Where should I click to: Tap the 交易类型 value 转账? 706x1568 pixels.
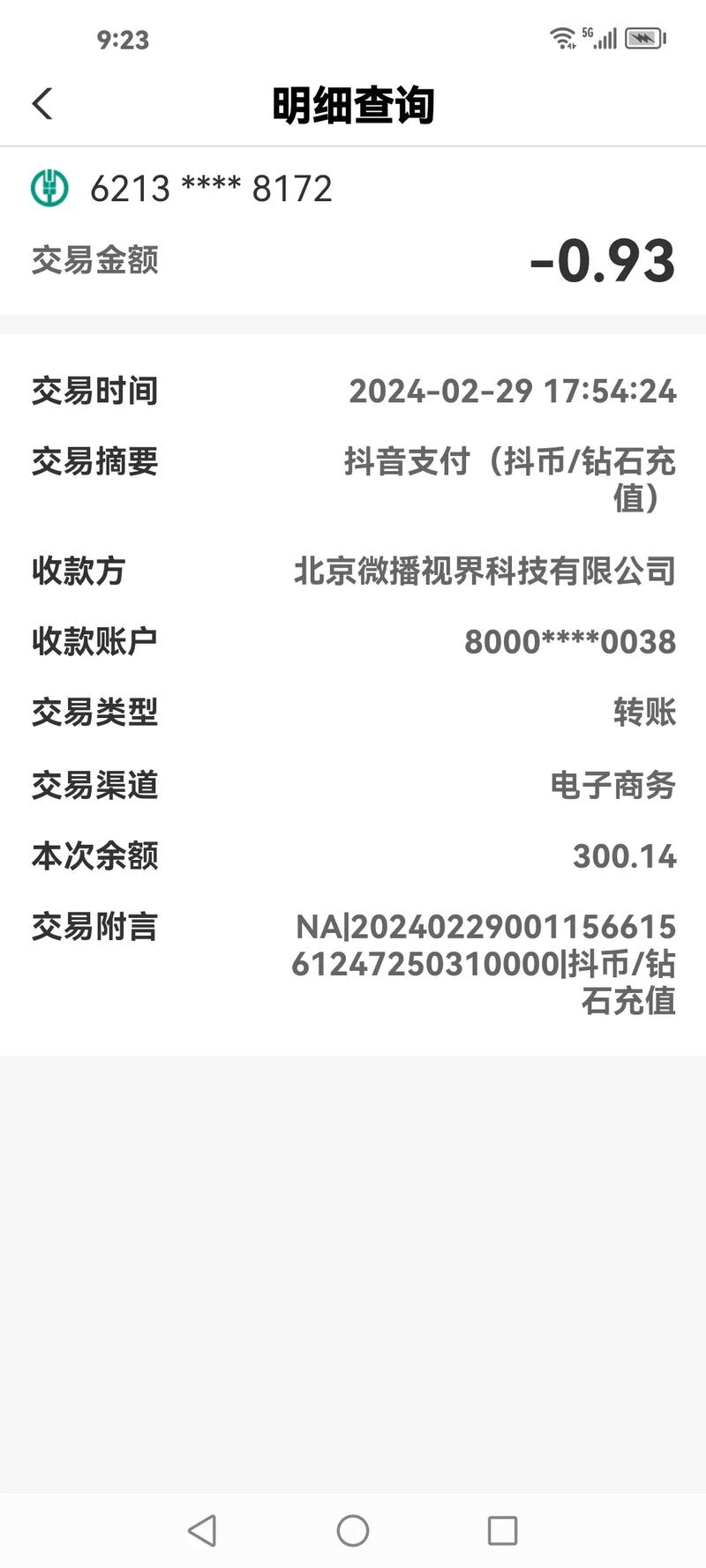coord(647,713)
